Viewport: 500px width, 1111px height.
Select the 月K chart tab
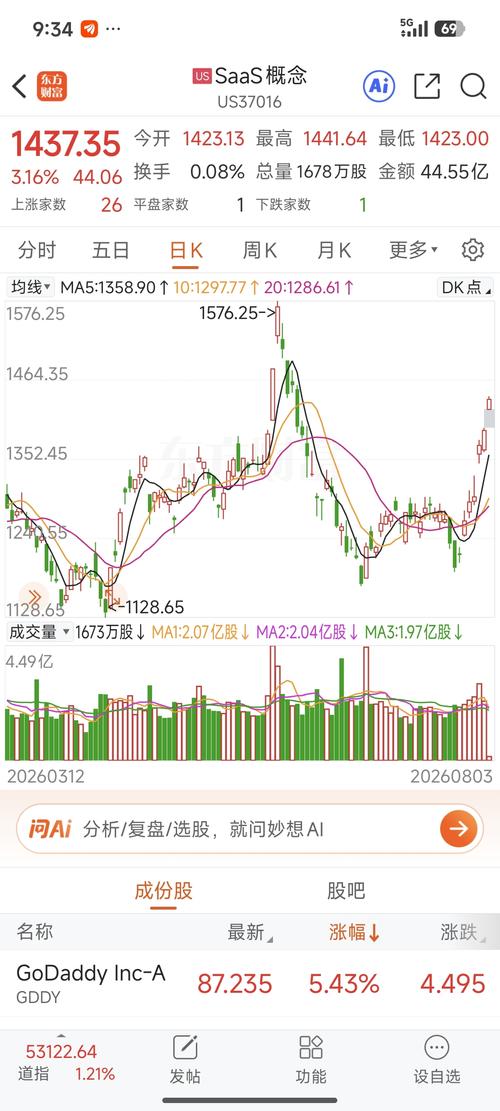[x=334, y=250]
